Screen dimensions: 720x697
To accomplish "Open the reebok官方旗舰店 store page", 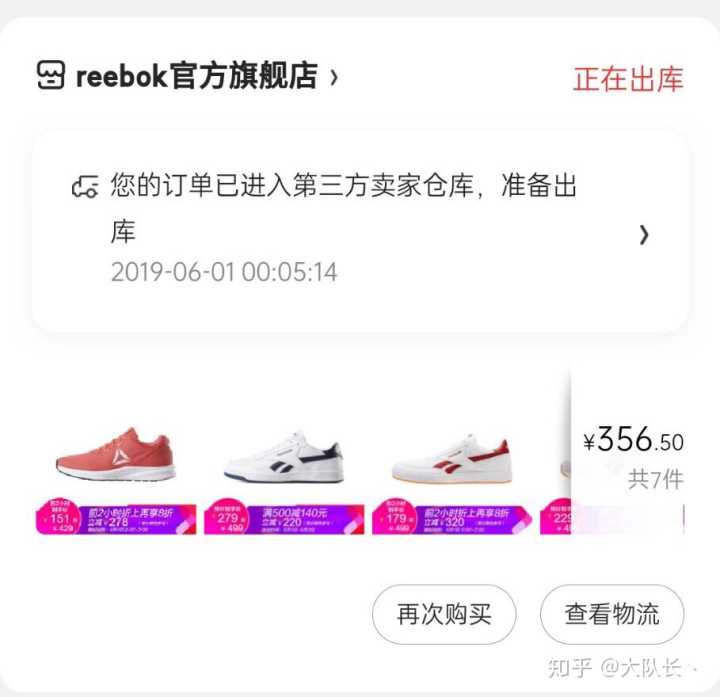I will click(195, 76).
